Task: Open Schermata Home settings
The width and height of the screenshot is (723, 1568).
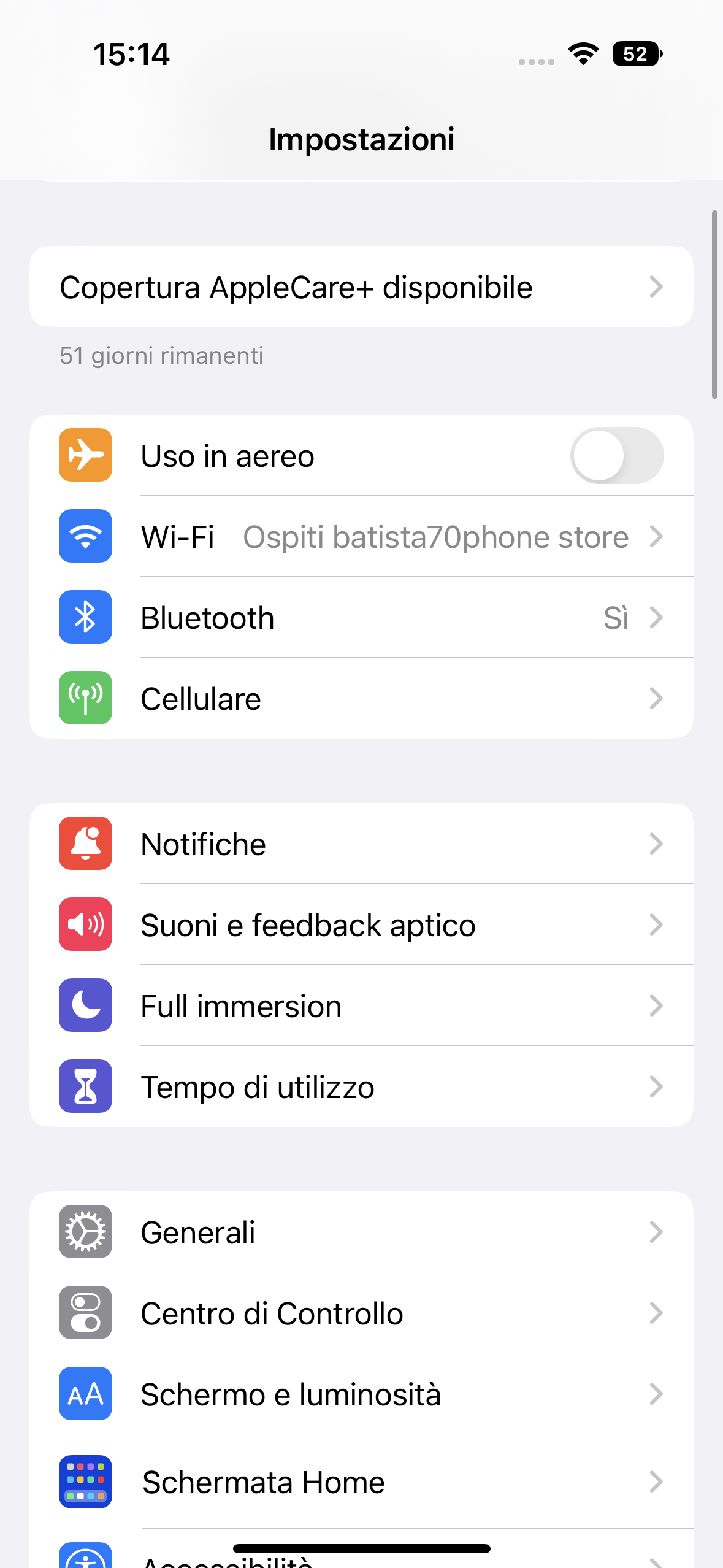Action: (361, 1482)
